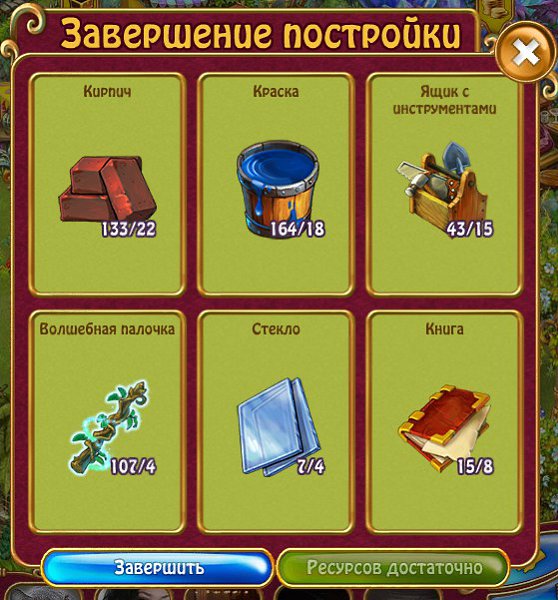
Task: Tap the Ресурсов достаточно button
Action: point(394,567)
